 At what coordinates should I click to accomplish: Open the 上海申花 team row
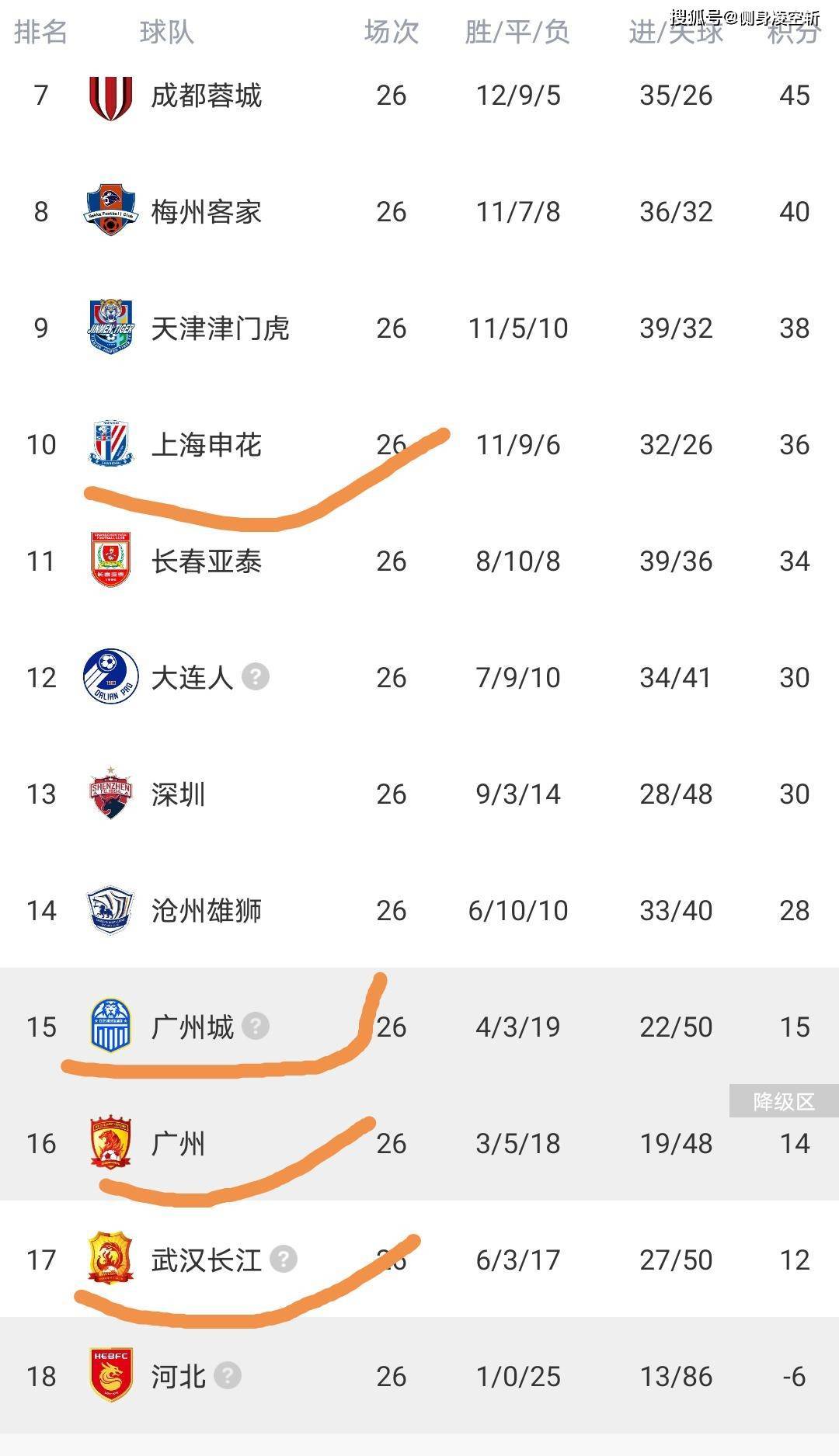(419, 444)
